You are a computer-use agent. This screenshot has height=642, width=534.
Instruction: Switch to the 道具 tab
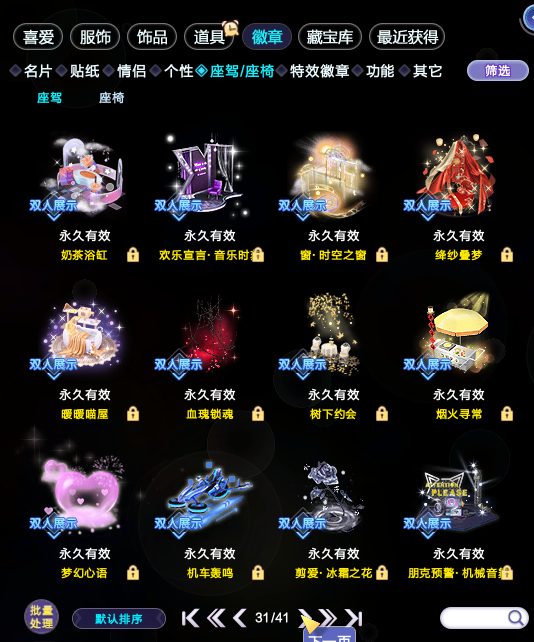(x=209, y=37)
